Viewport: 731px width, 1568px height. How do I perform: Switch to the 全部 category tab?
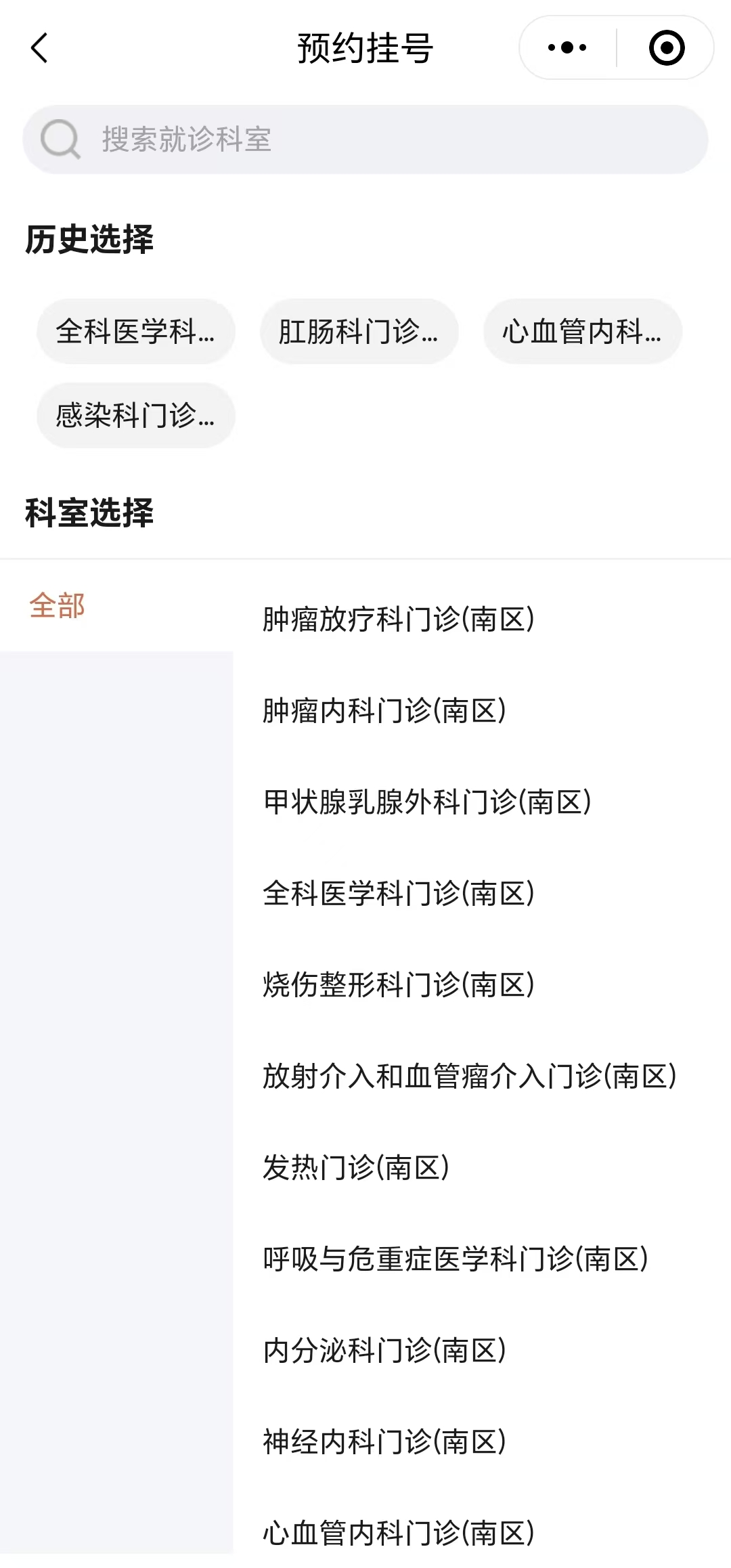[x=58, y=605]
